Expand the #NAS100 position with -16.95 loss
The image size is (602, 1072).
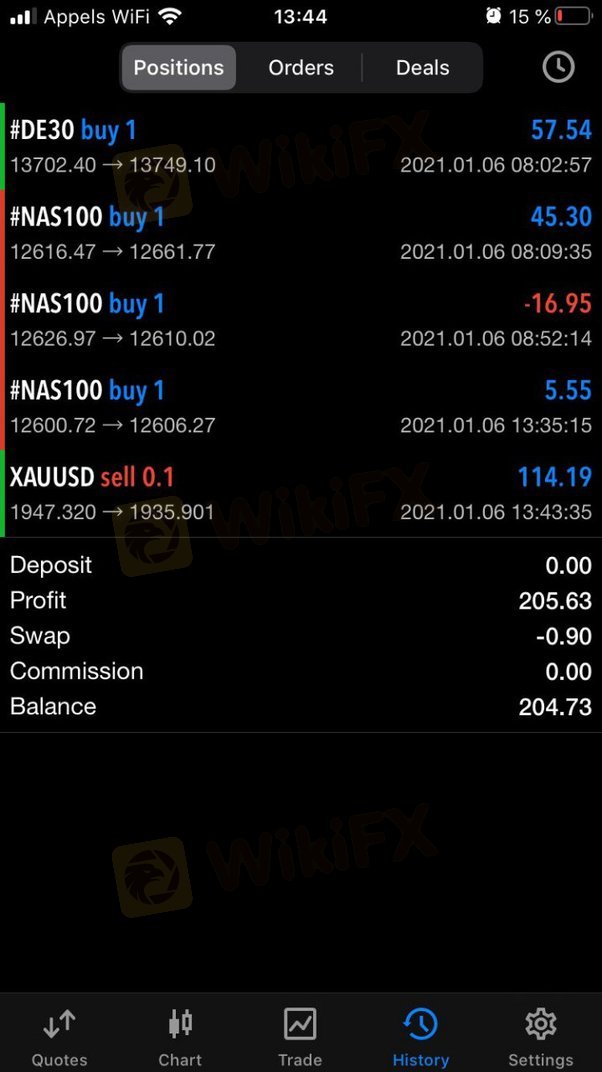coord(301,320)
